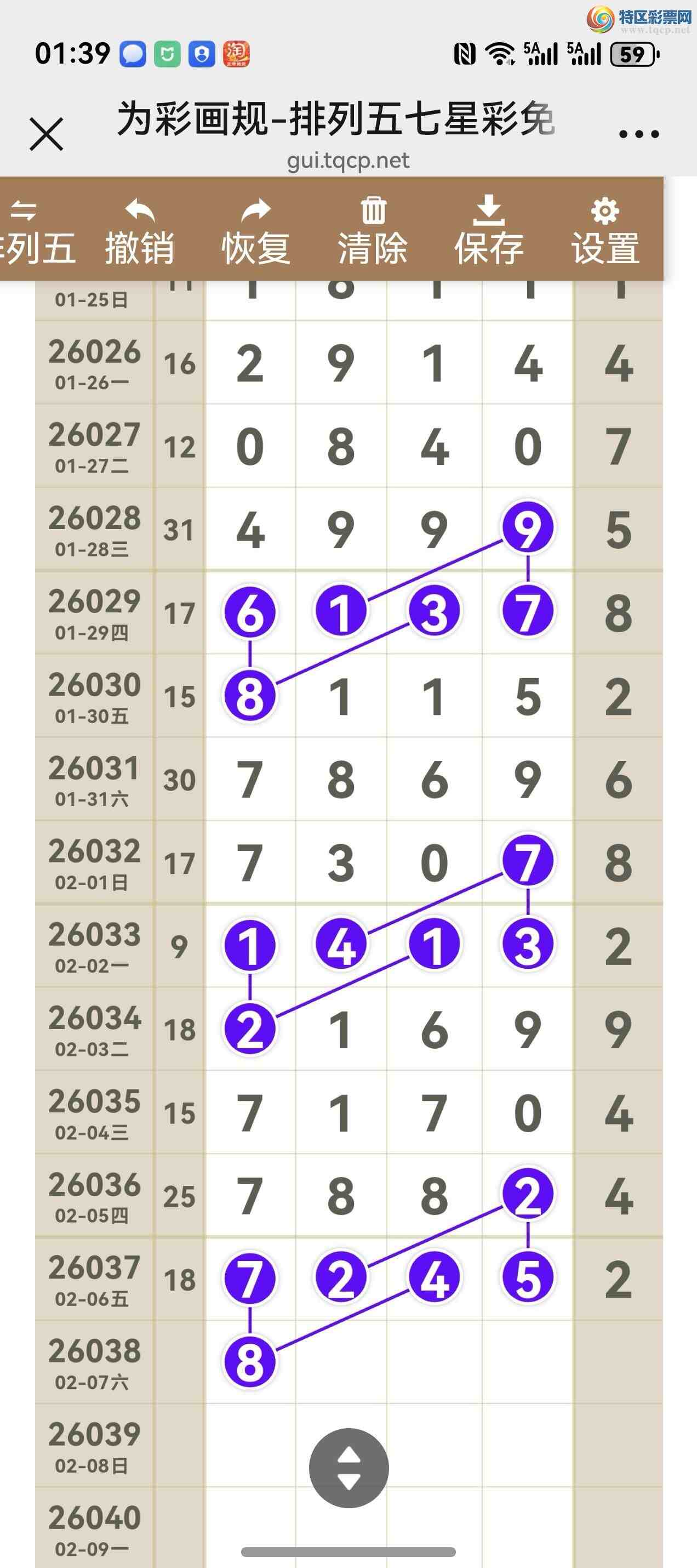The image size is (697, 1568).
Task: Close the web page with X
Action: click(x=46, y=134)
